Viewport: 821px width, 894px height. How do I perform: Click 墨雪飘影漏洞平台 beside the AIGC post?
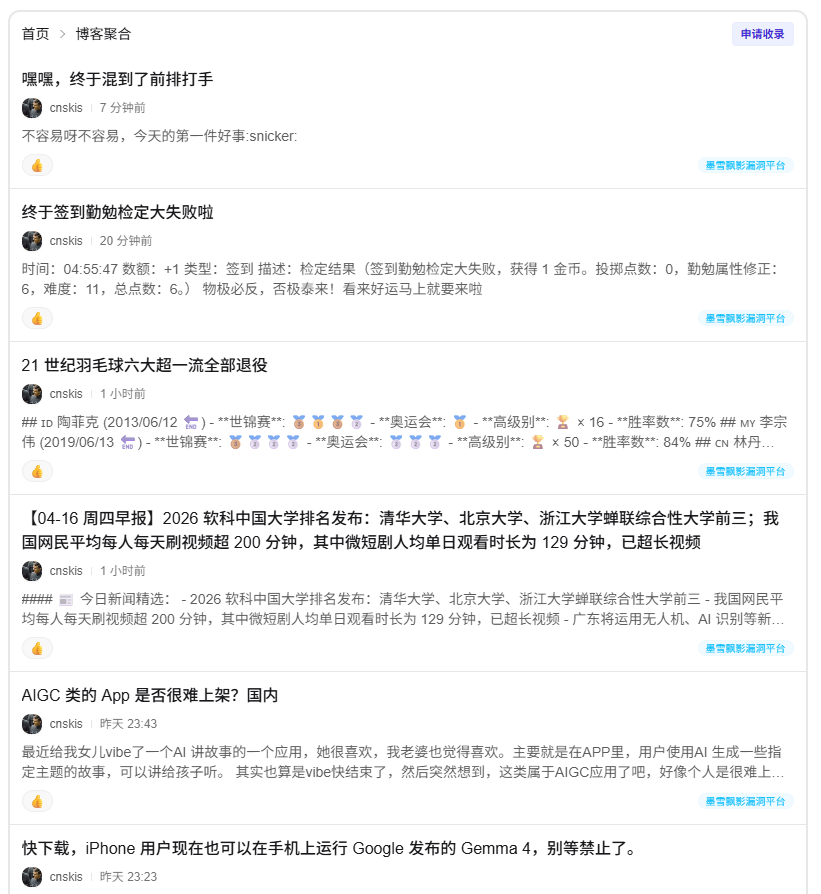(744, 802)
